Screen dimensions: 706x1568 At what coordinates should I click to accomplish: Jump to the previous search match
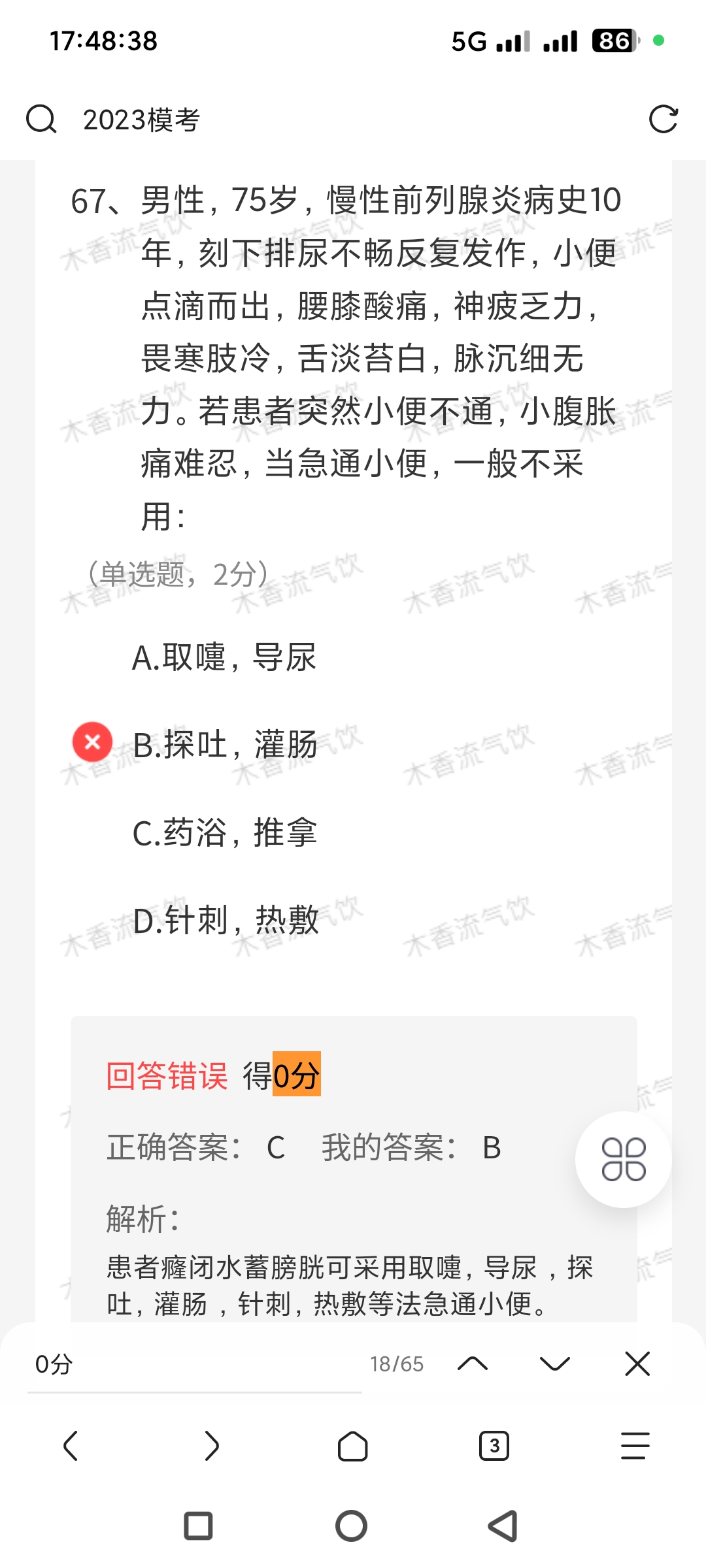[x=473, y=1364]
